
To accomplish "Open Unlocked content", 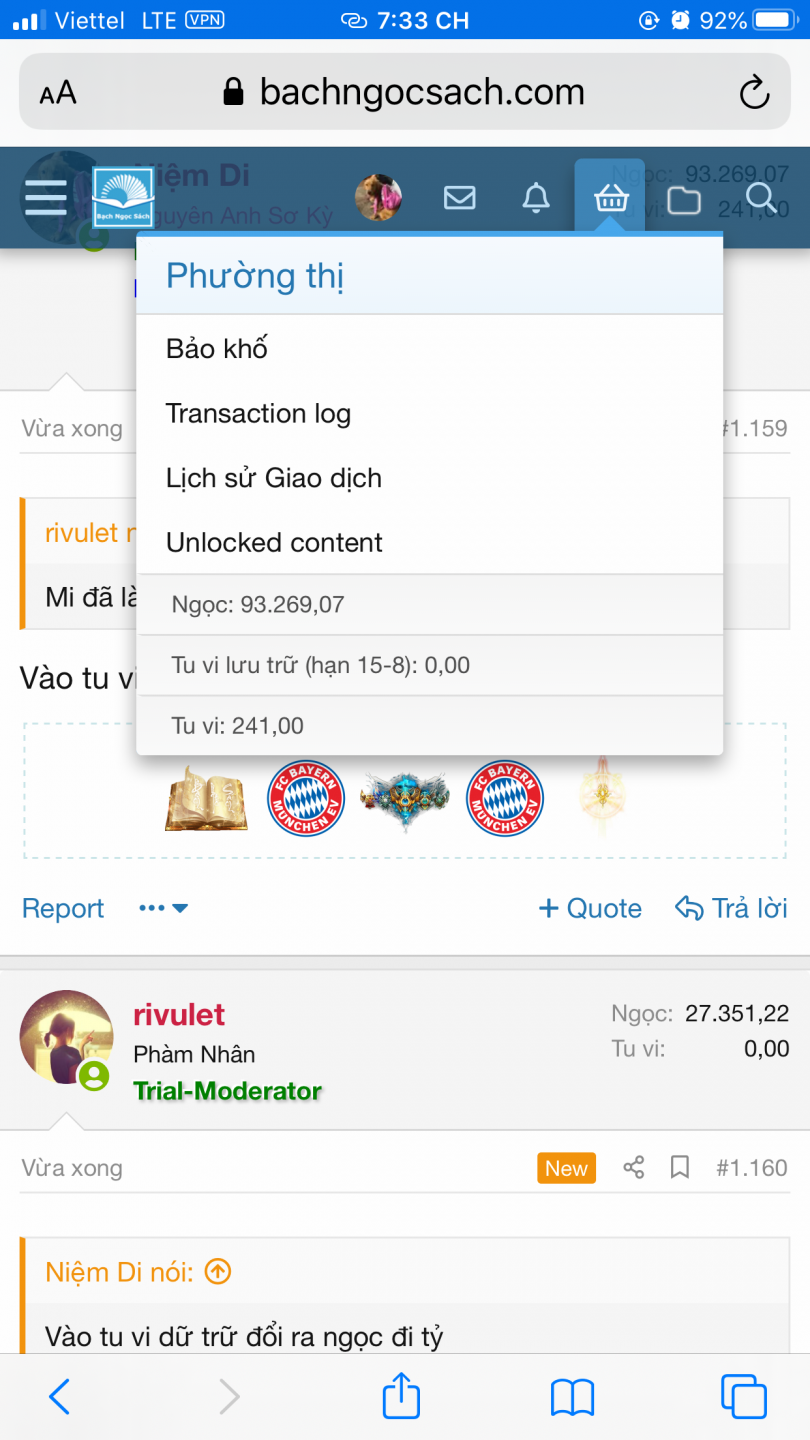I will (274, 543).
